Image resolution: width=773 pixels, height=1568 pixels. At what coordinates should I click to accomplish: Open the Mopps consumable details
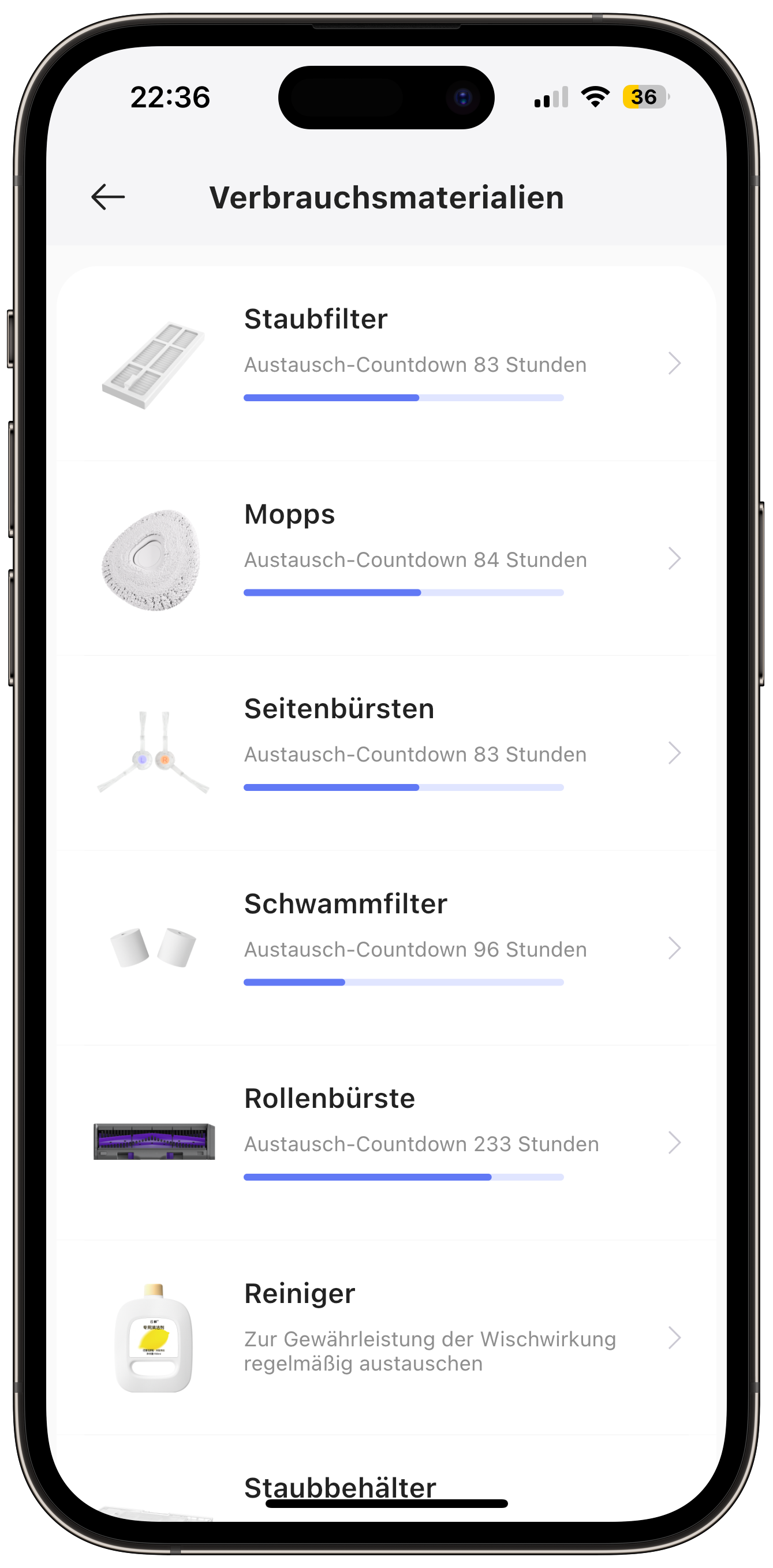pos(387,558)
